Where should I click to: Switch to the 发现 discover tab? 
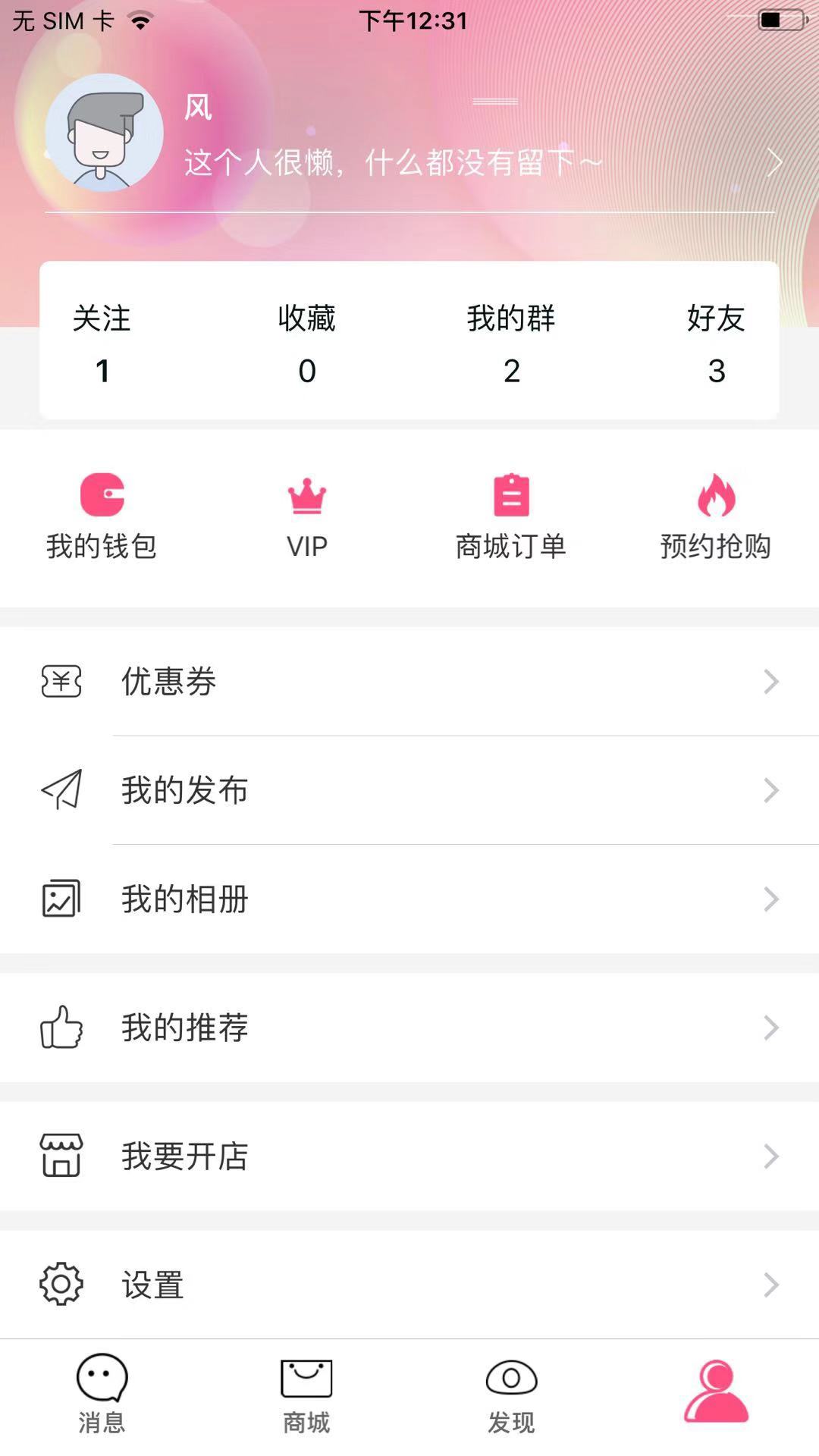pos(511,1395)
